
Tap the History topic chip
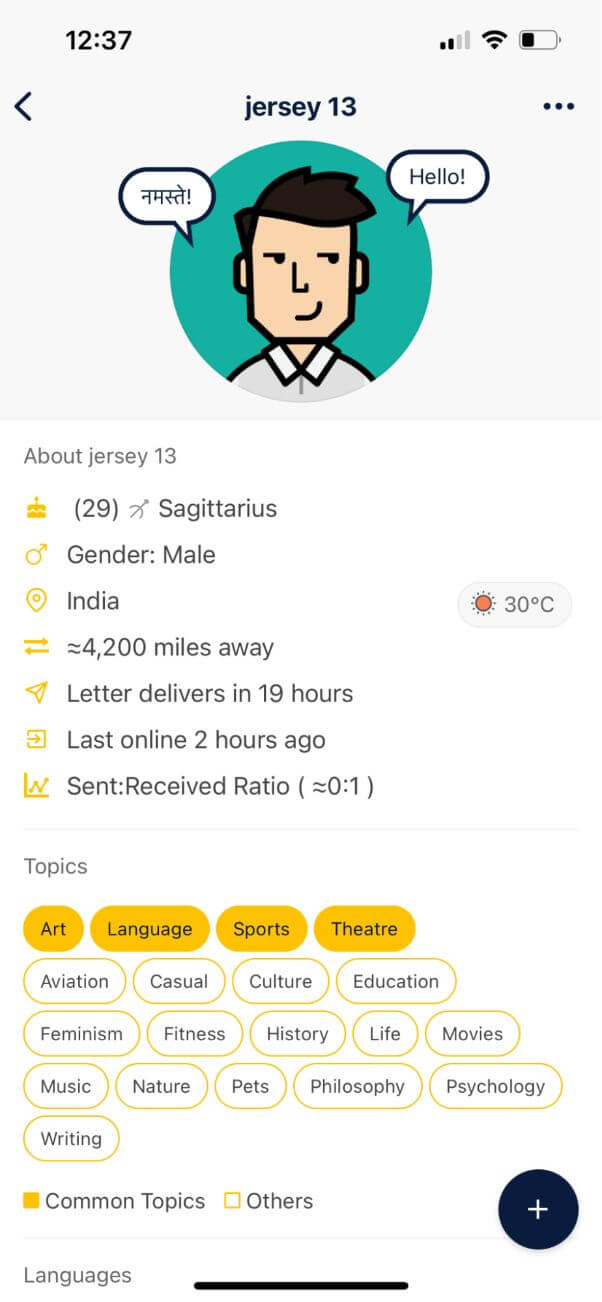(297, 1034)
